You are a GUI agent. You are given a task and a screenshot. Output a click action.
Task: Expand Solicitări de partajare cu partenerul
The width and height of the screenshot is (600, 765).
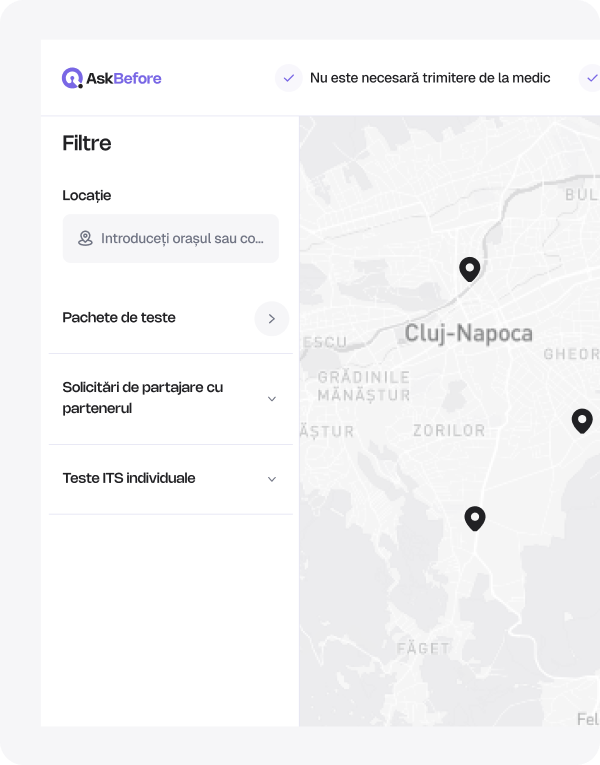pos(271,399)
